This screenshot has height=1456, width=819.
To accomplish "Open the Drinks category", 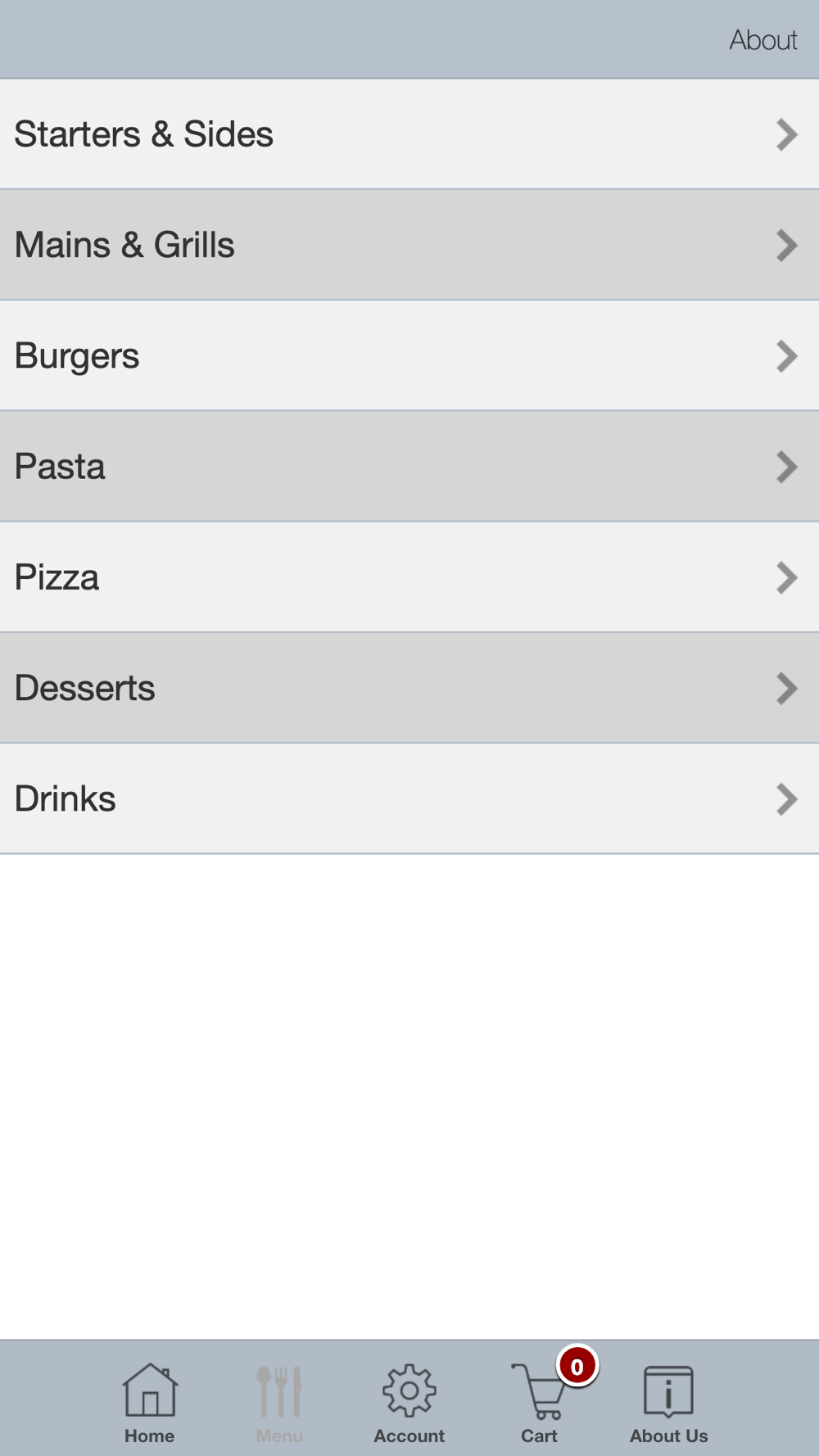I will [x=409, y=799].
